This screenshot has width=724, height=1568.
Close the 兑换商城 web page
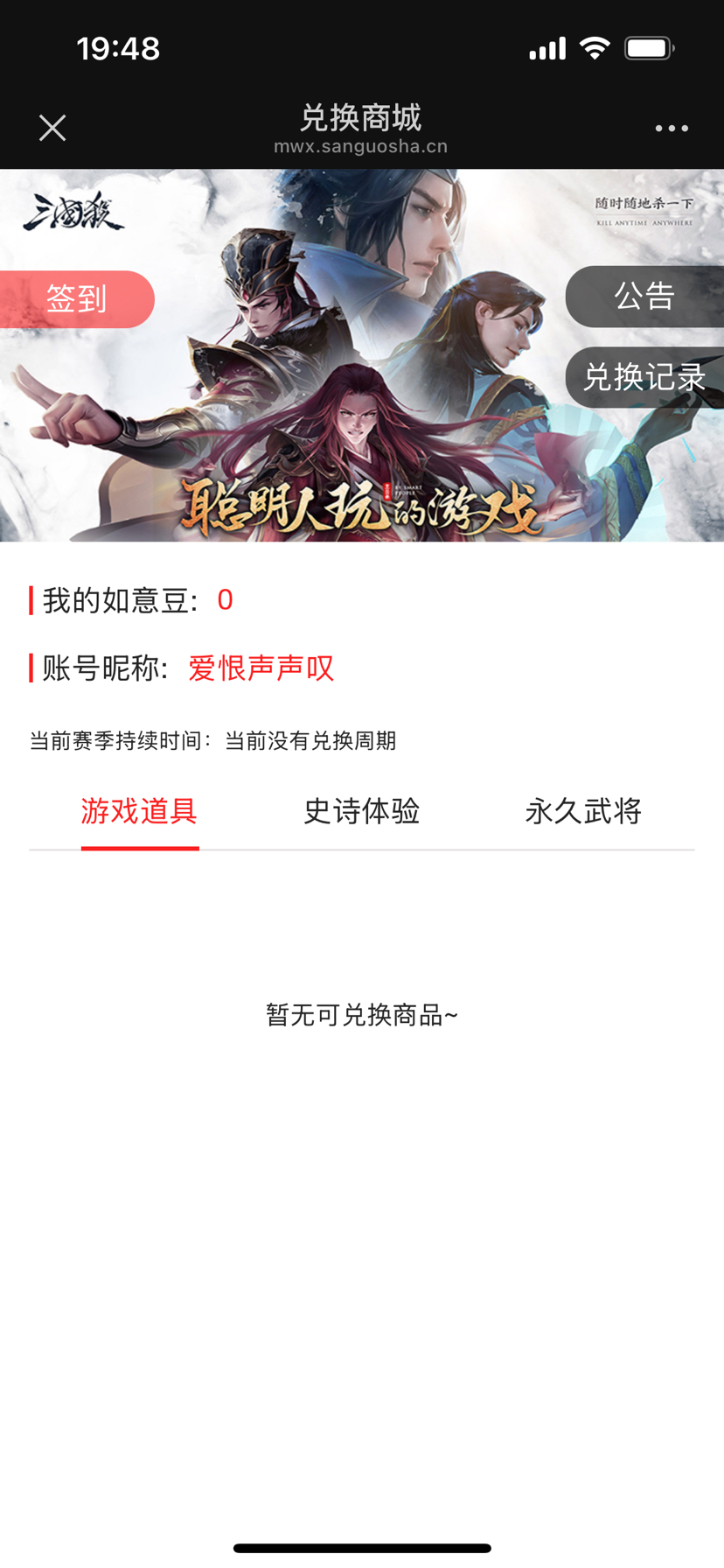point(52,128)
